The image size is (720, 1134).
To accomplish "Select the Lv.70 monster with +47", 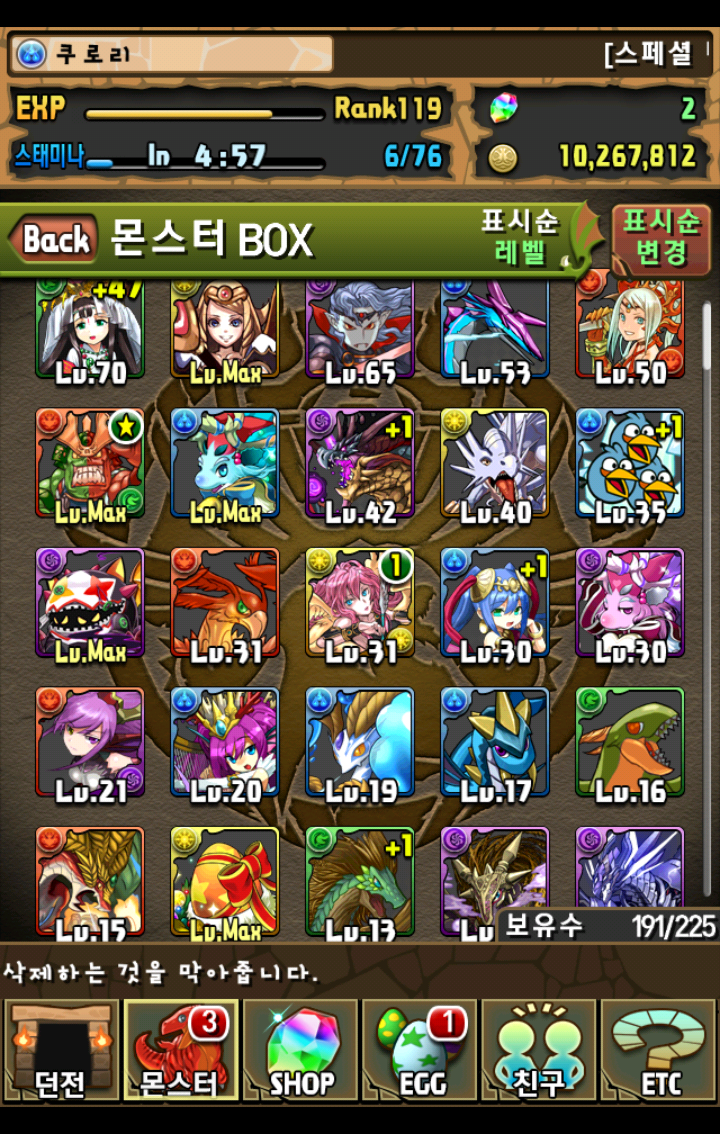I will tap(90, 332).
